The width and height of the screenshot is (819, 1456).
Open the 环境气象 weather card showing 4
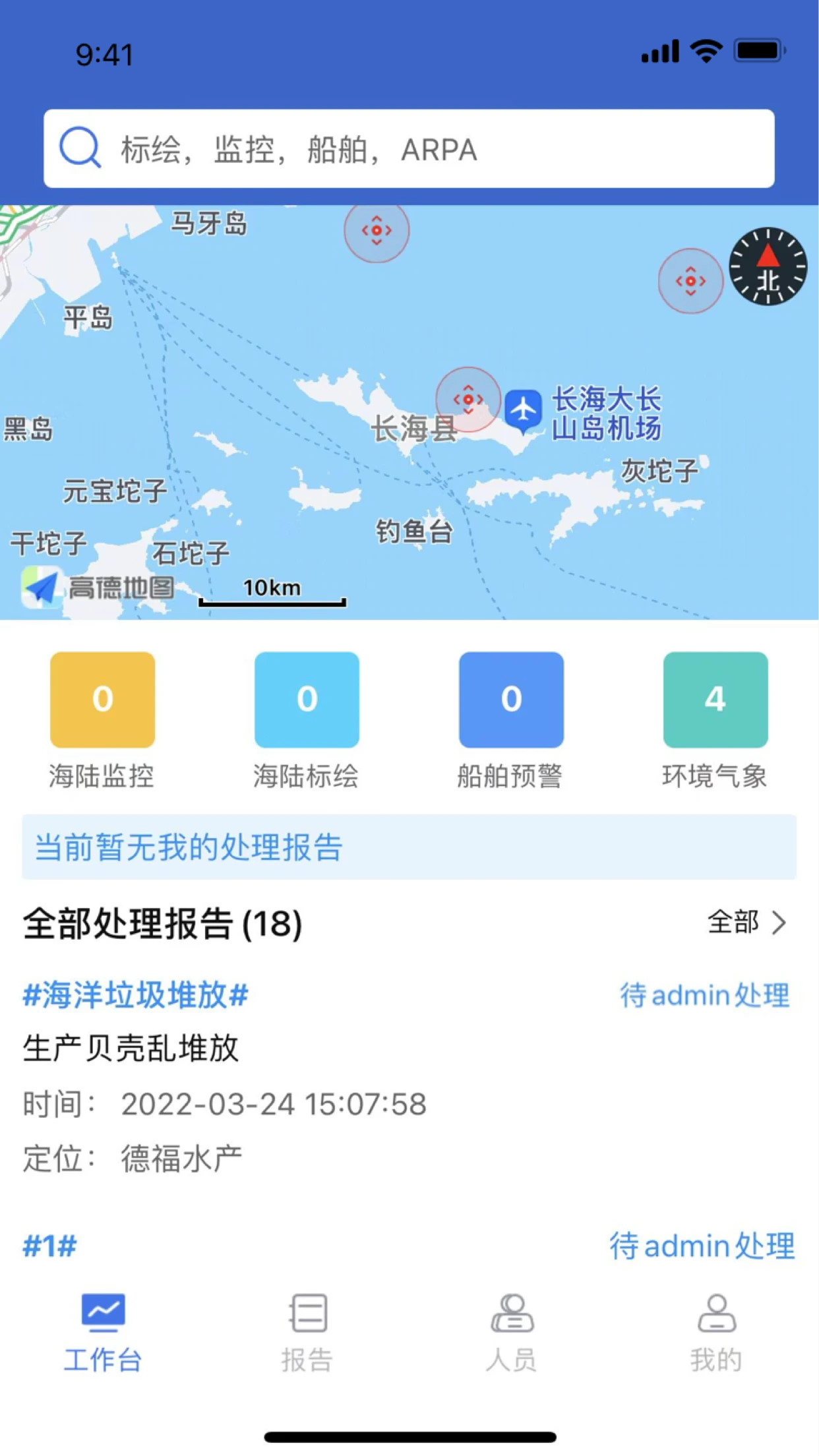pos(715,700)
